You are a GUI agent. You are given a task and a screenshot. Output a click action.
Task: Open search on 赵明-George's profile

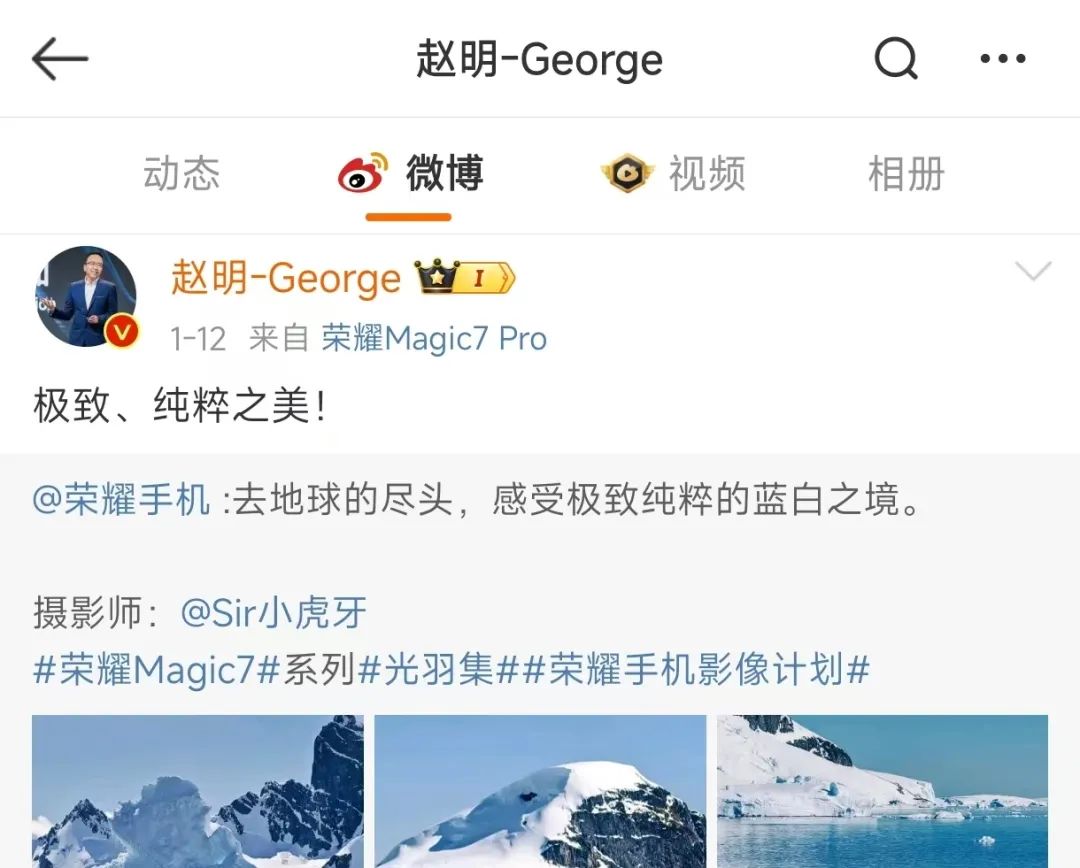895,60
